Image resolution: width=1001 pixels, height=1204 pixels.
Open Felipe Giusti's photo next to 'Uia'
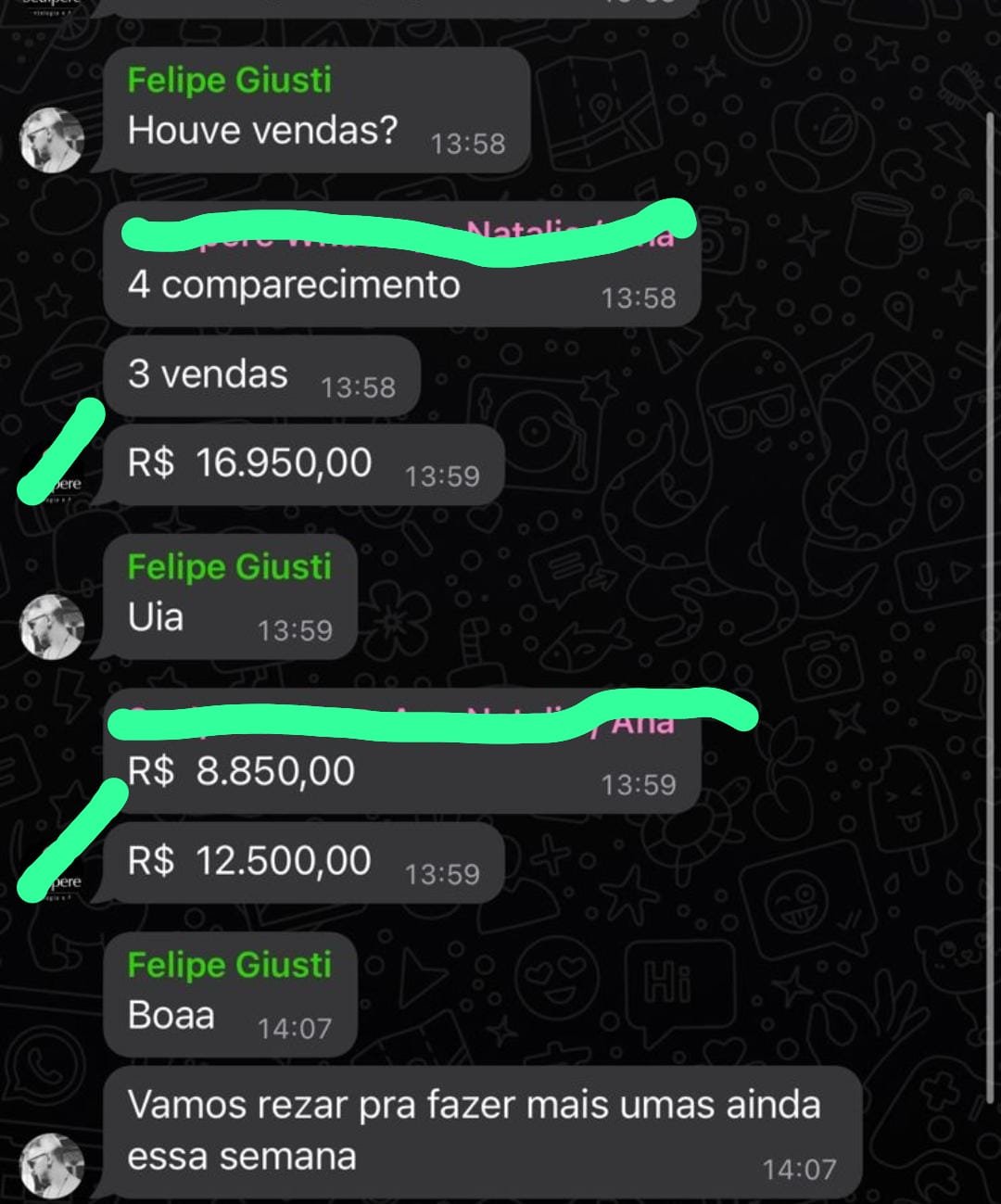tap(52, 627)
